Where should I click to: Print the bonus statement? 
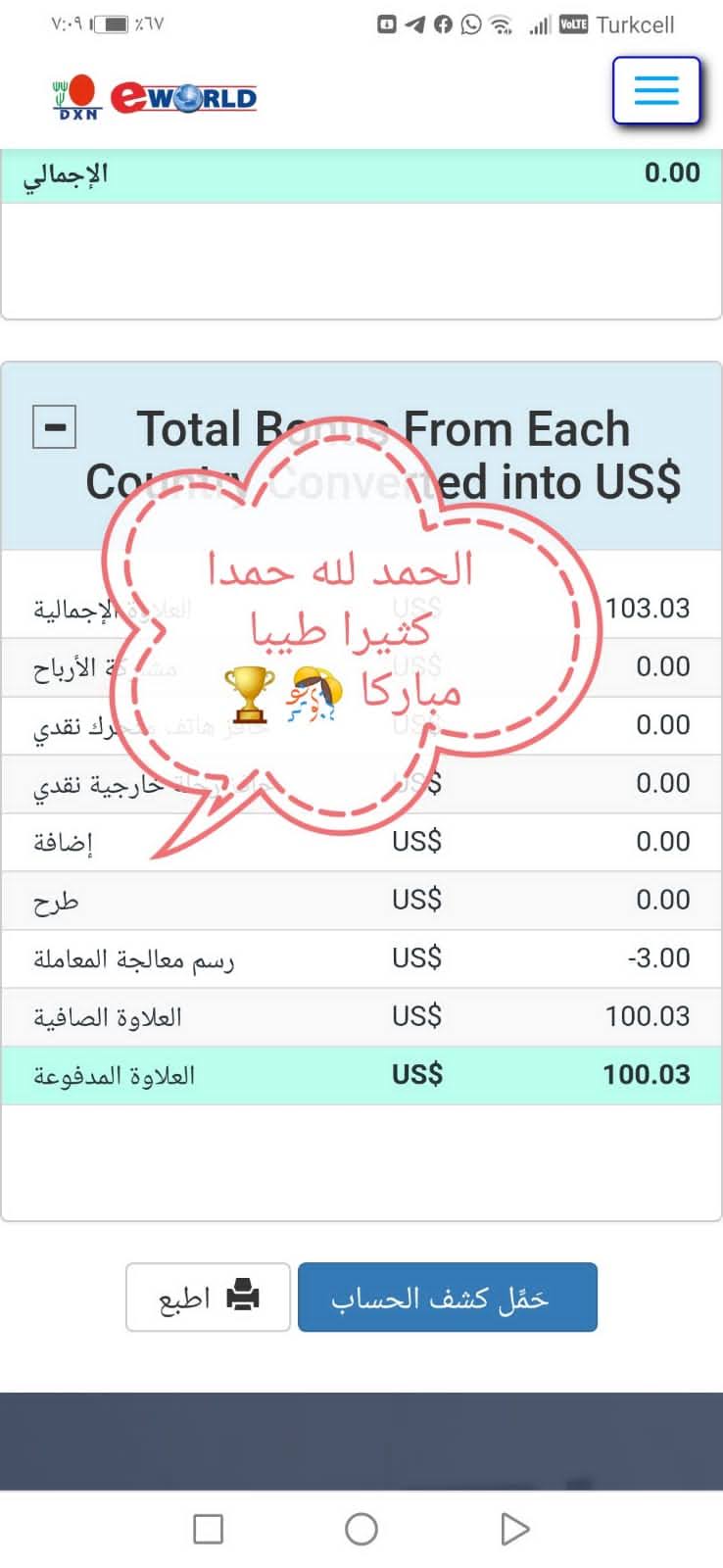pos(208,1298)
